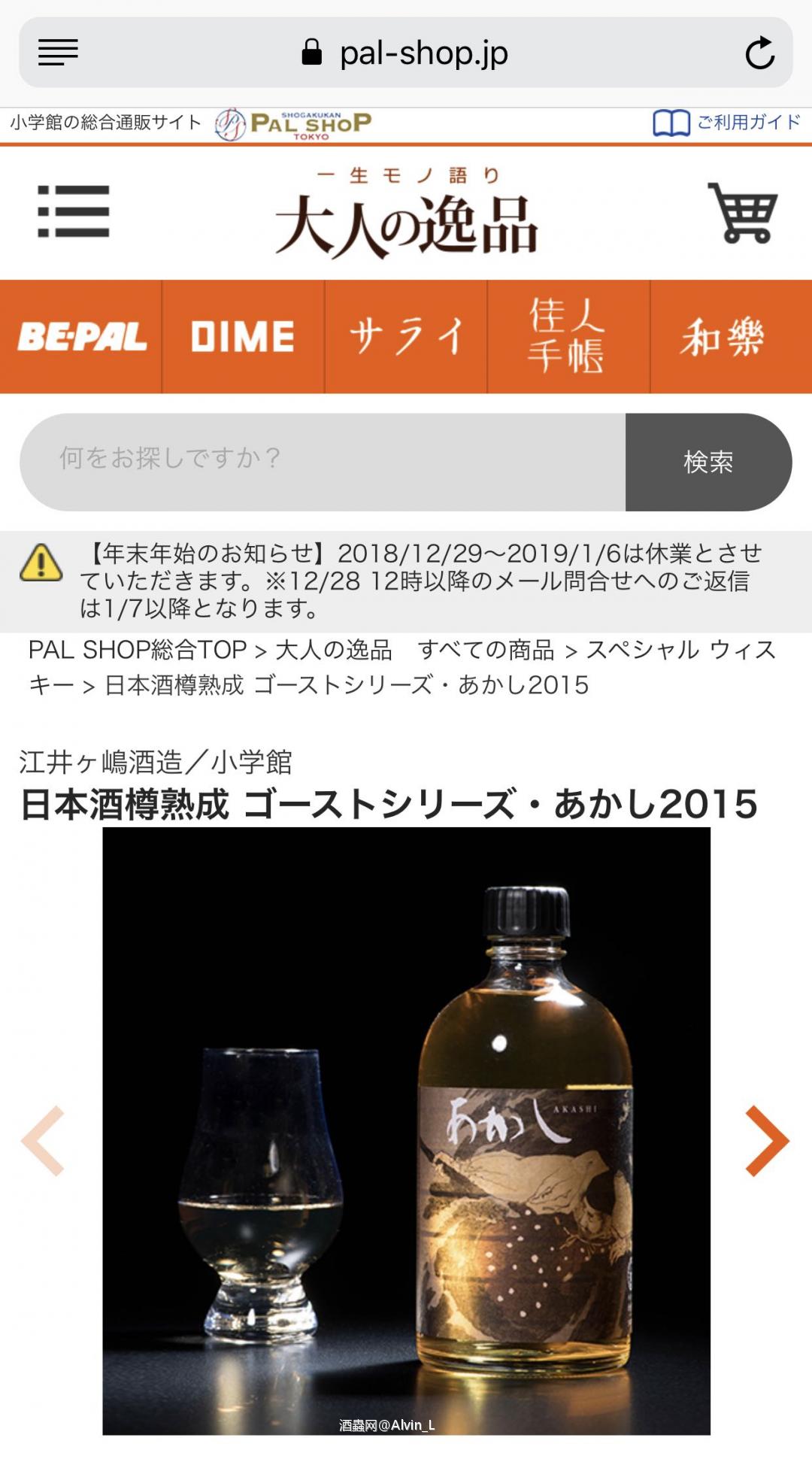Go to PAL SHOP総合TOP breadcrumb
Image resolution: width=812 pixels, height=1468 pixels.
138,650
